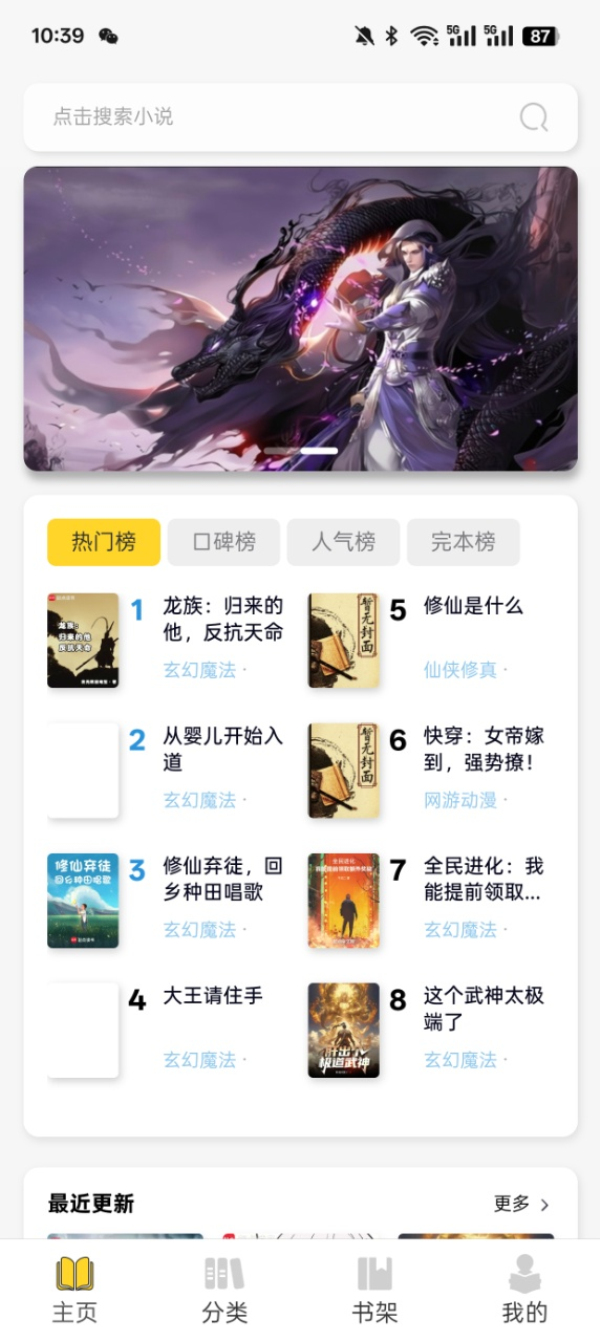The height and width of the screenshot is (1341, 600).
Task: Open novel 全民进化：我能提前领取
Action: point(483,879)
